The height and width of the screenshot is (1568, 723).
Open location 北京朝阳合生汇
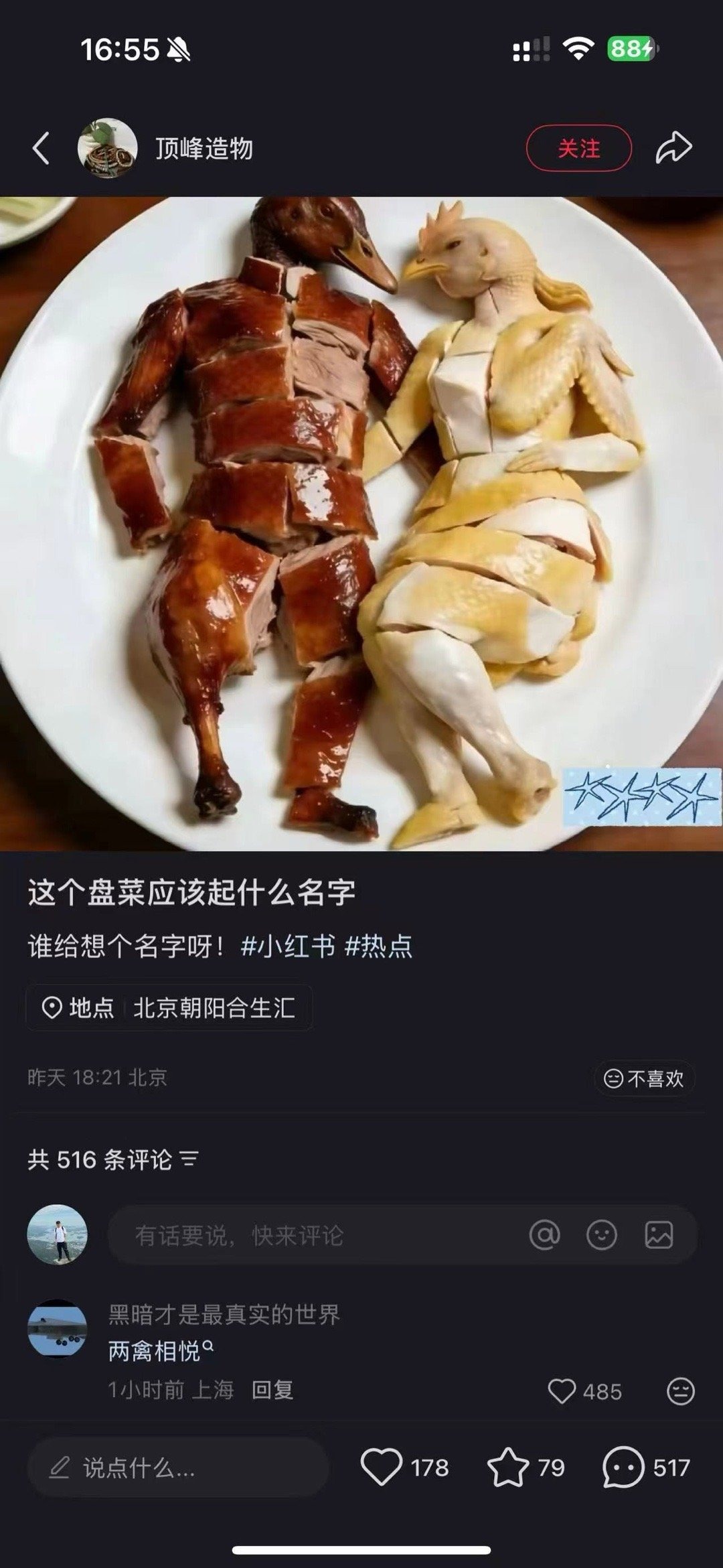(169, 1007)
